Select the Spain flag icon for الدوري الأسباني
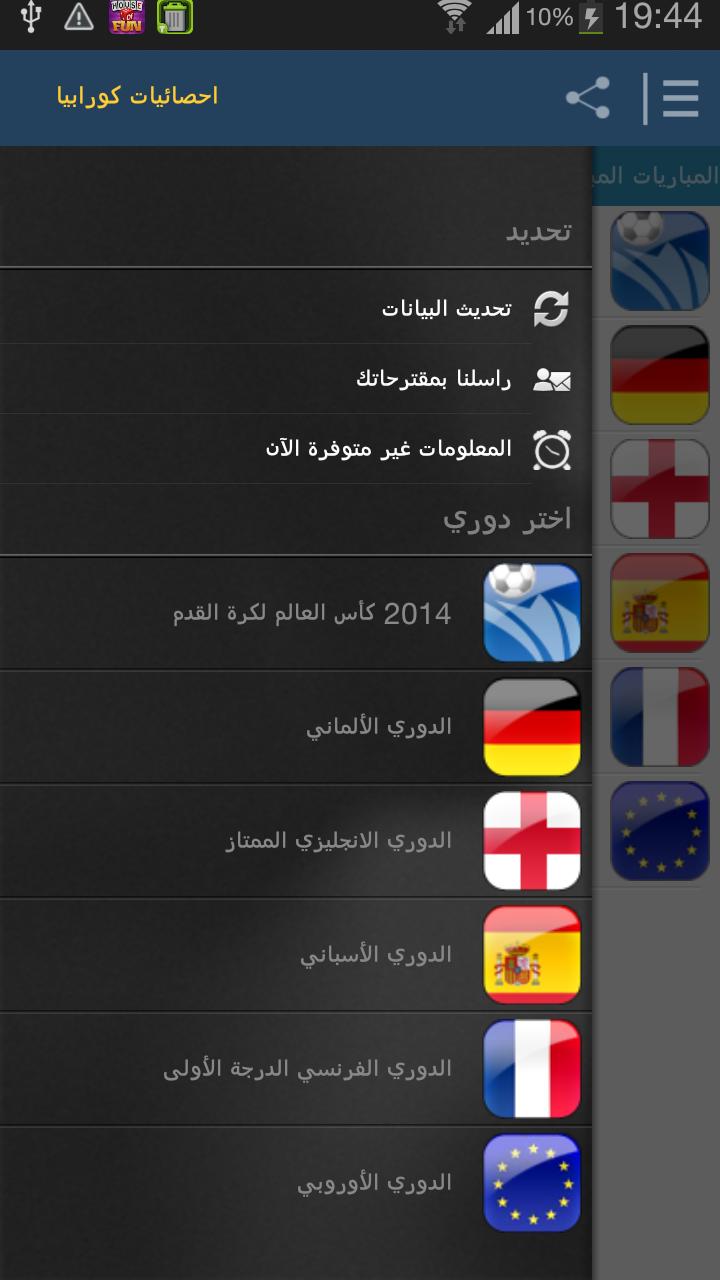 [532, 954]
